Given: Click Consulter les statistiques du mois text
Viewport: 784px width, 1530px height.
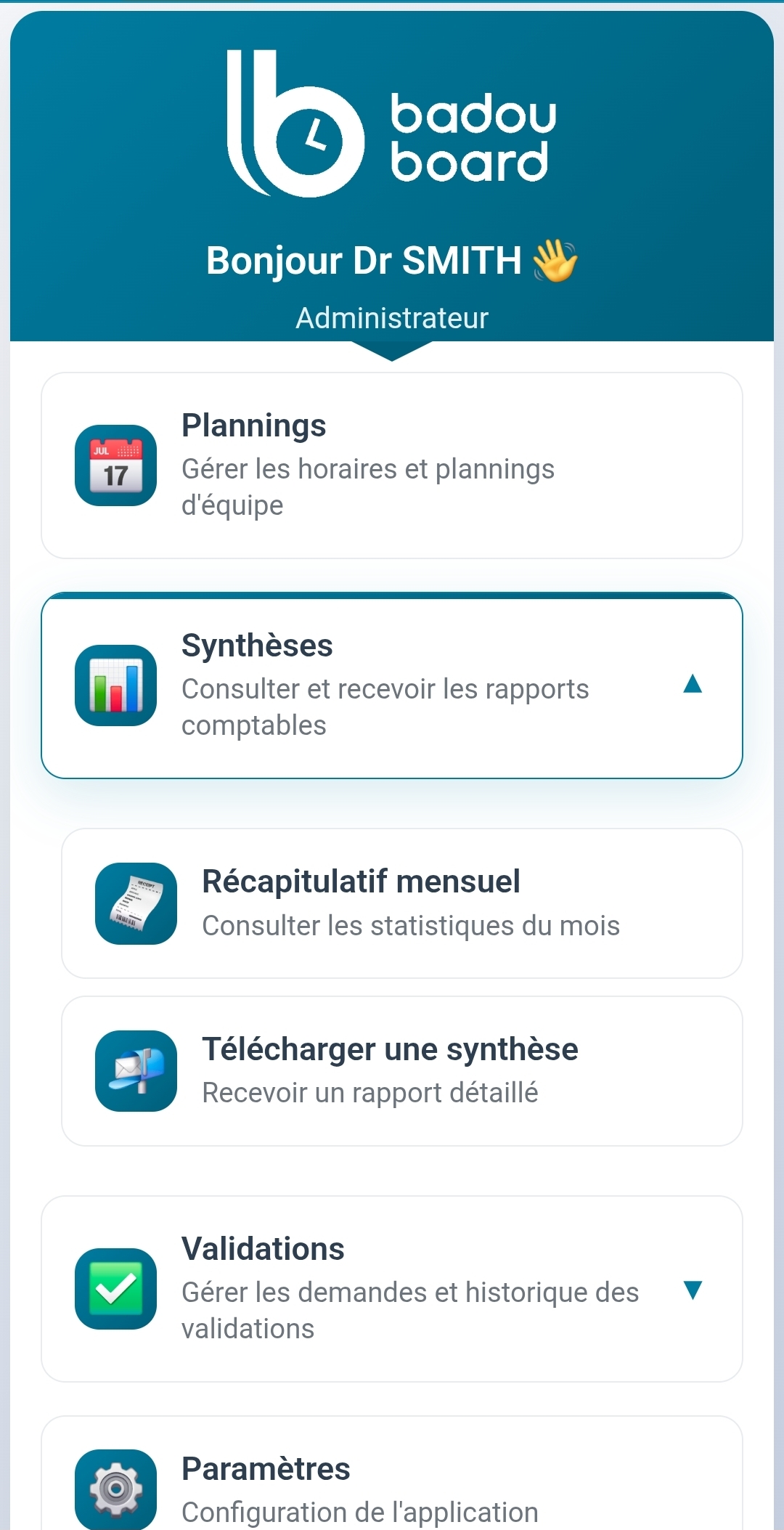Looking at the screenshot, I should (410, 924).
